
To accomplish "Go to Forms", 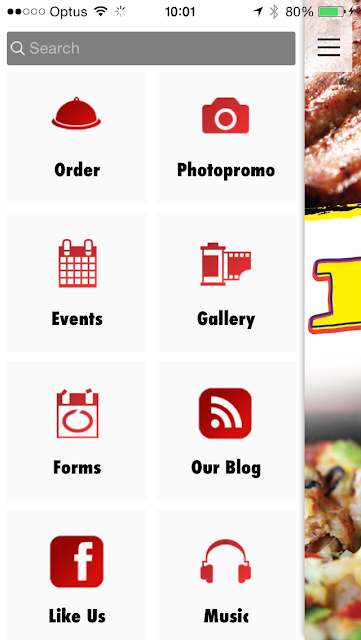I will coord(77,431).
